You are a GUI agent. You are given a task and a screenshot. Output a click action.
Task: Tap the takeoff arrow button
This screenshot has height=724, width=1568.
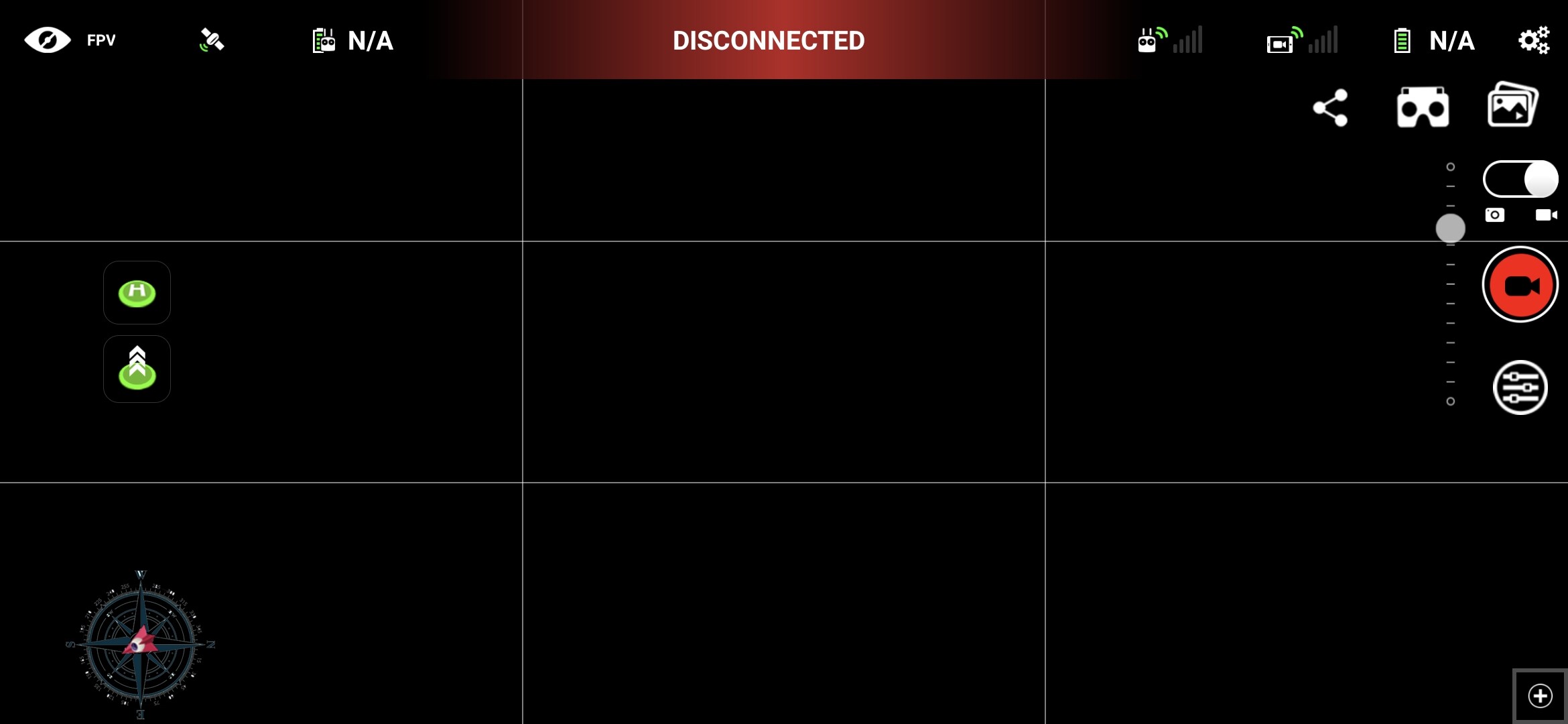[137, 369]
